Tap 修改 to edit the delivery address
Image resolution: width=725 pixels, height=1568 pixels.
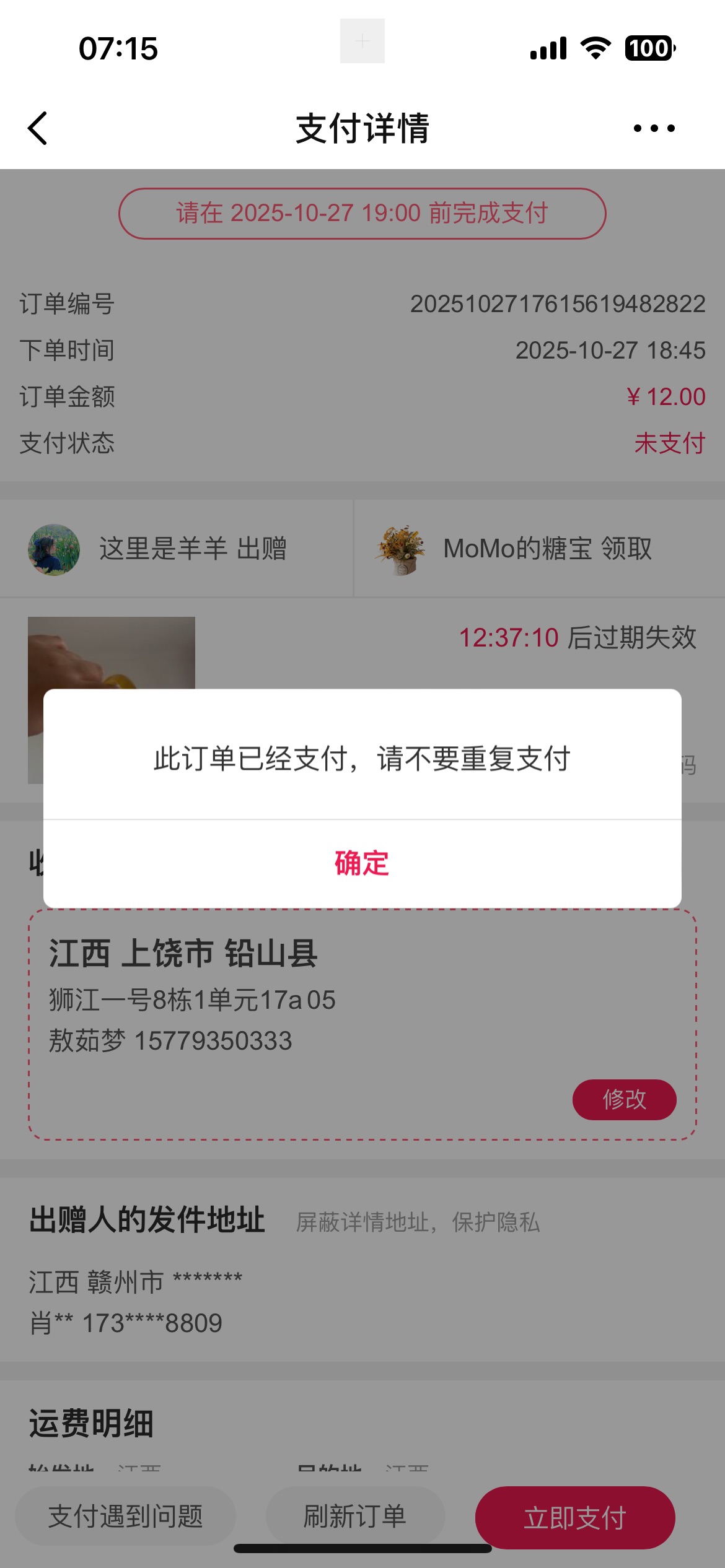(624, 1099)
